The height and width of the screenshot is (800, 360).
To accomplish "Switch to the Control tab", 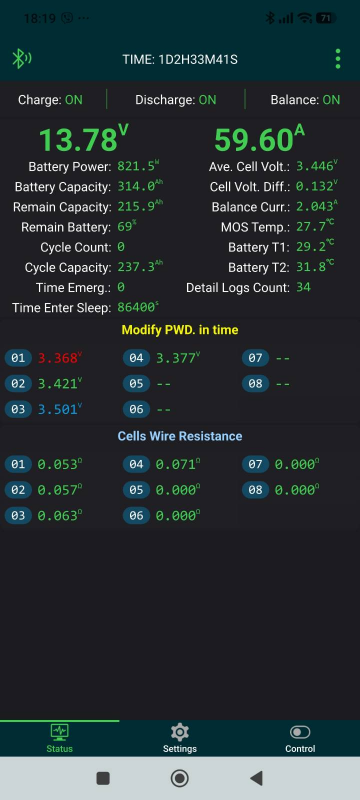I will click(x=300, y=738).
